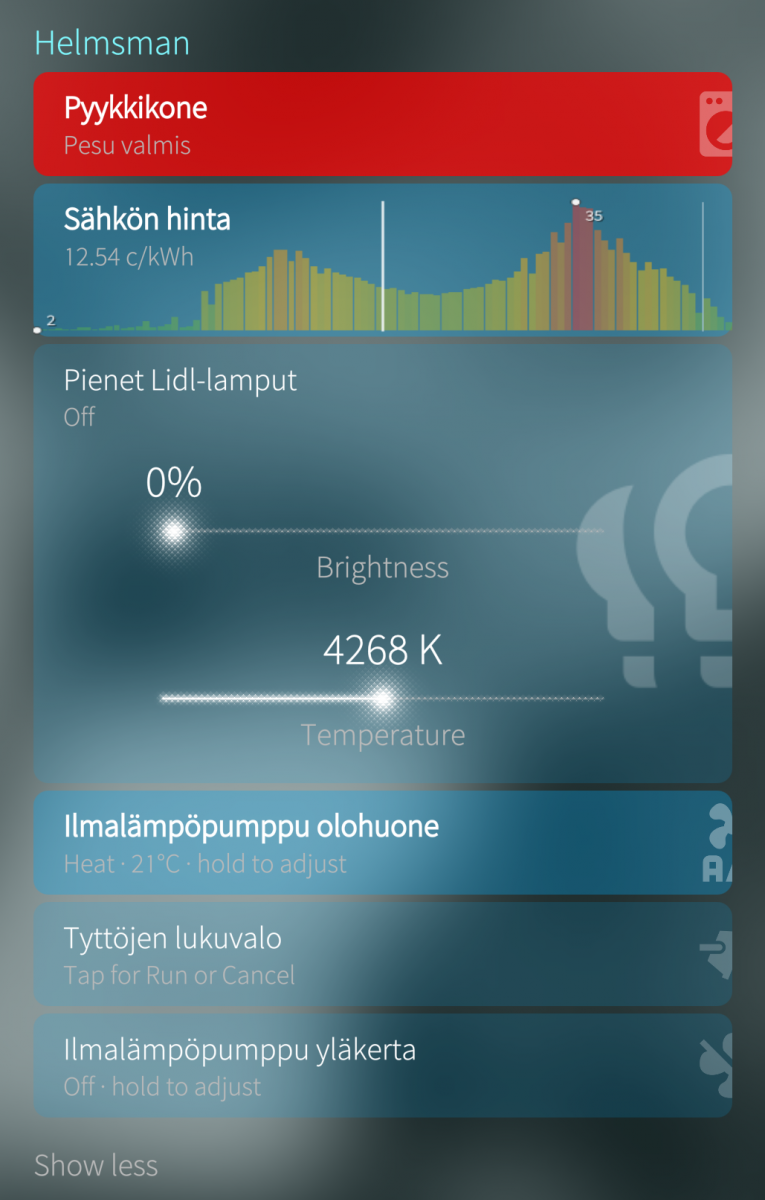765x1200 pixels.
Task: Run the Tyttöjen lukuvalo action
Action: tap(383, 954)
